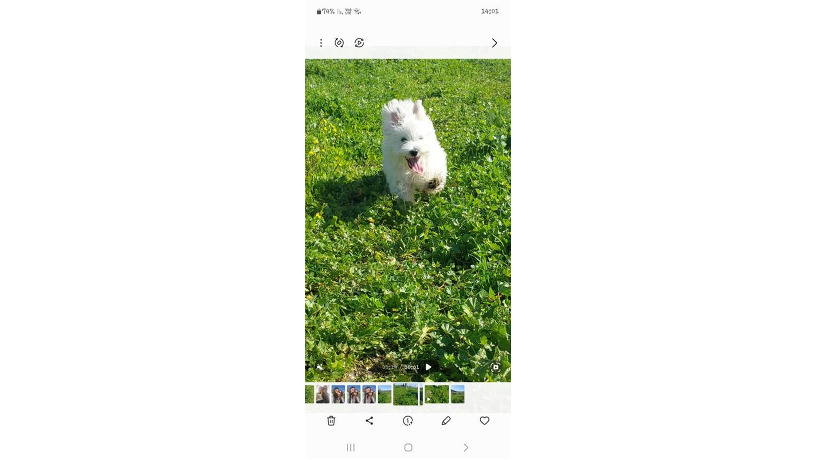Go to next item with top-right arrow

coord(494,43)
